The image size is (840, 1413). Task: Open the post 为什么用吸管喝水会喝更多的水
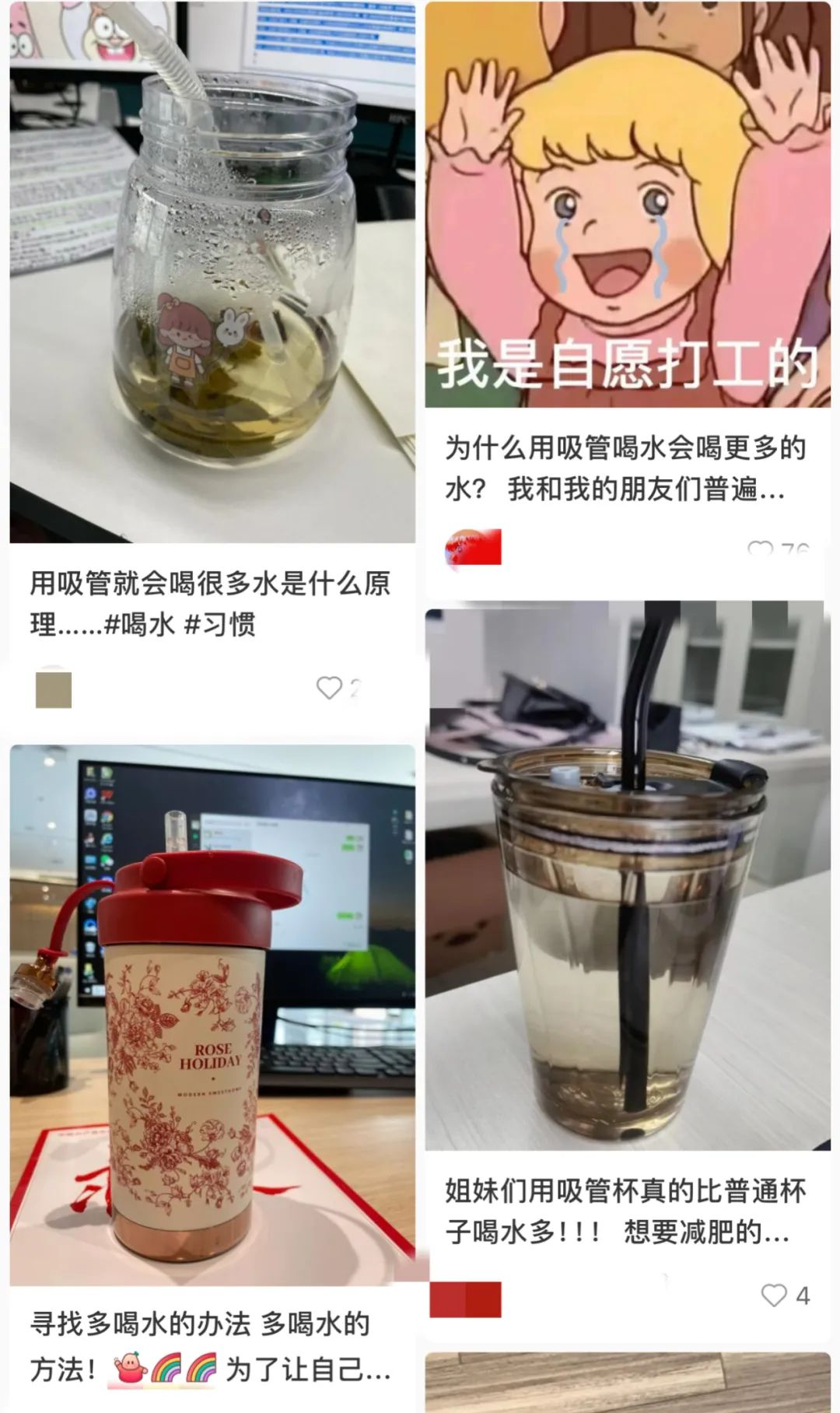coord(625,468)
